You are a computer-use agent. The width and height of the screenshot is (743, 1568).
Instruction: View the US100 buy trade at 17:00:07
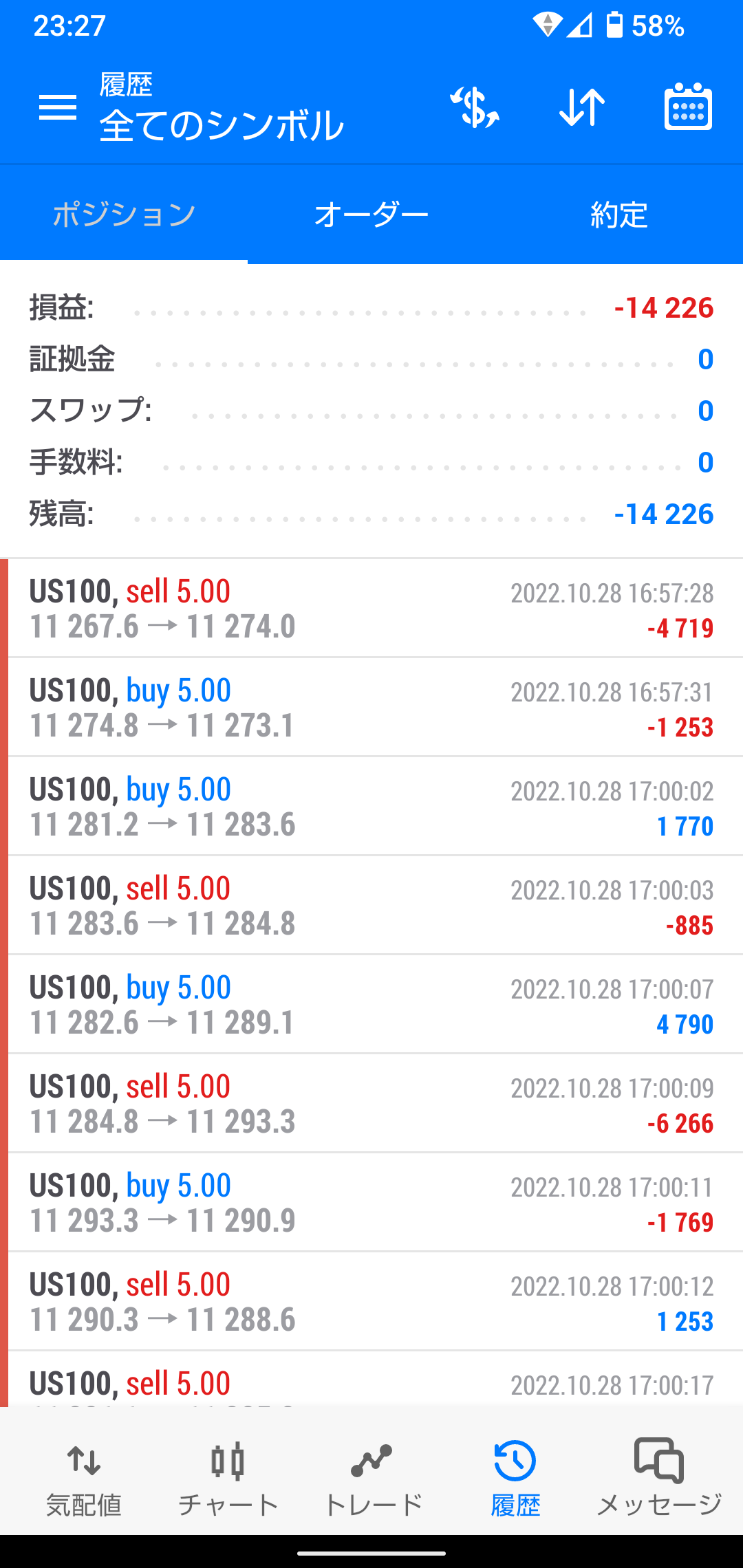point(371,1005)
